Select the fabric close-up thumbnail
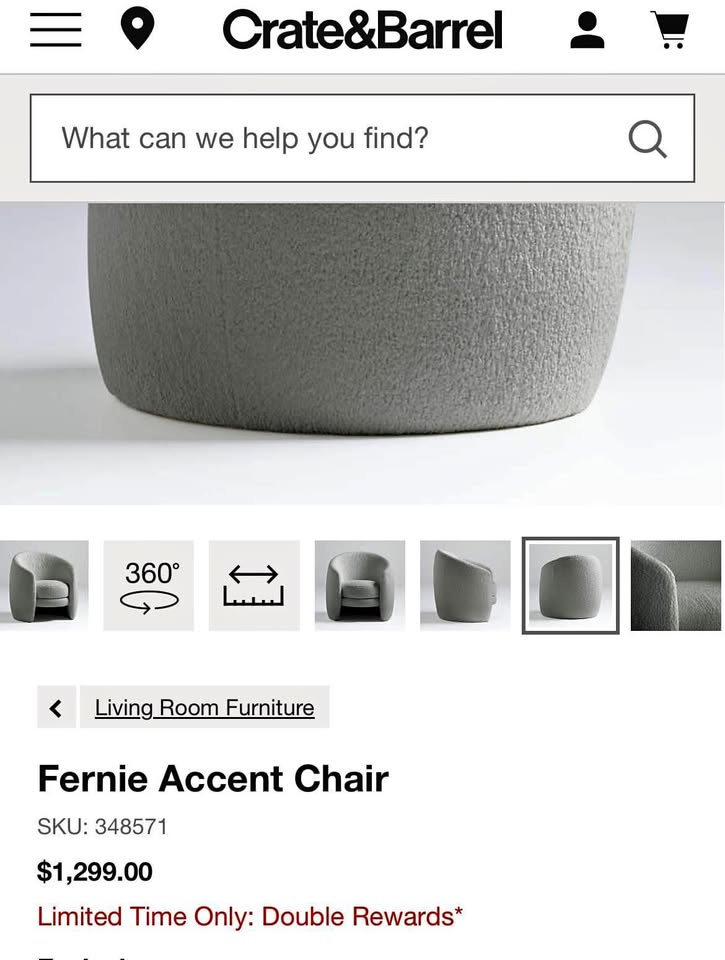 (676, 586)
